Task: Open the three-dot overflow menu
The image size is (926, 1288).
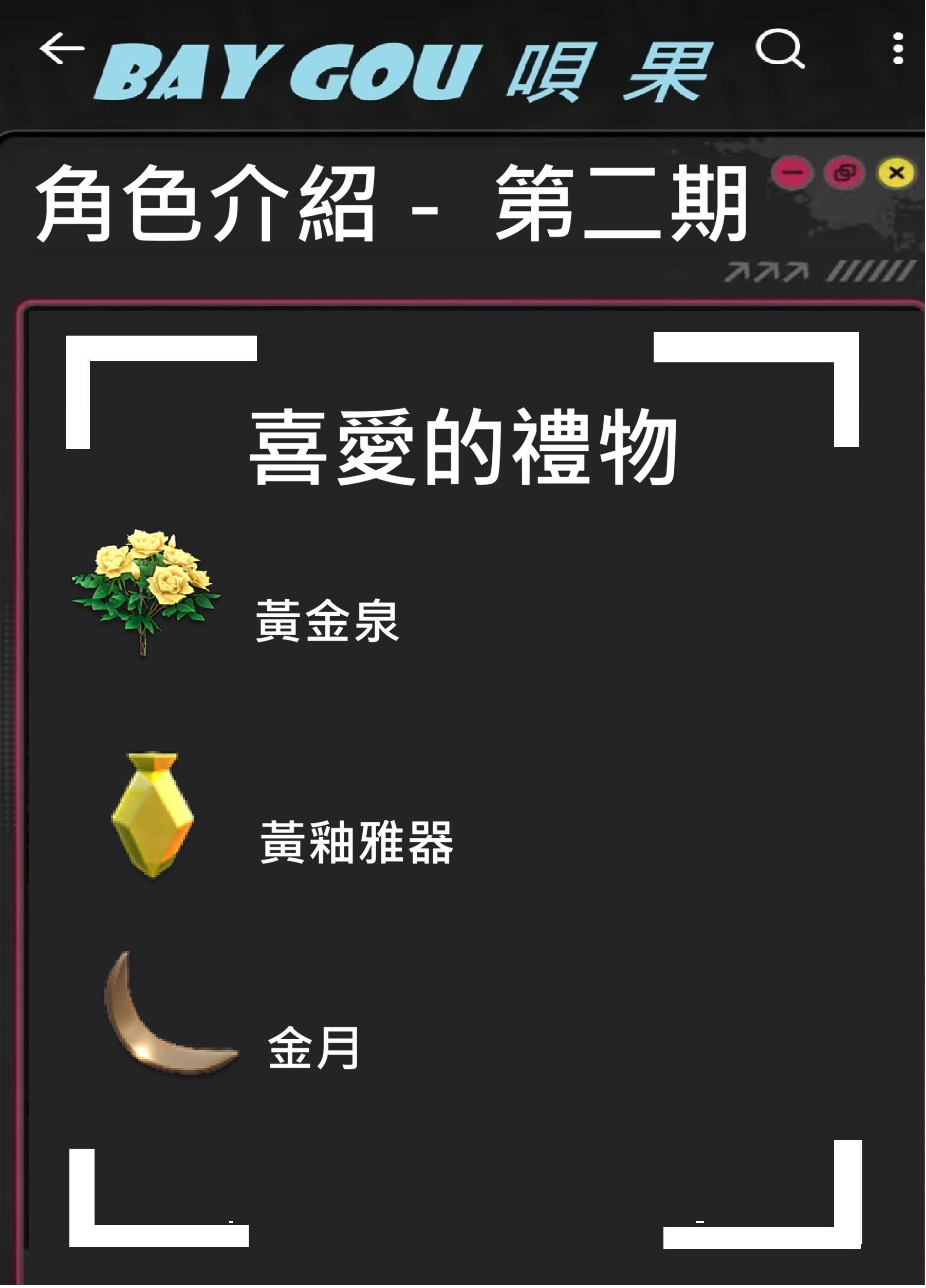Action: (x=898, y=49)
